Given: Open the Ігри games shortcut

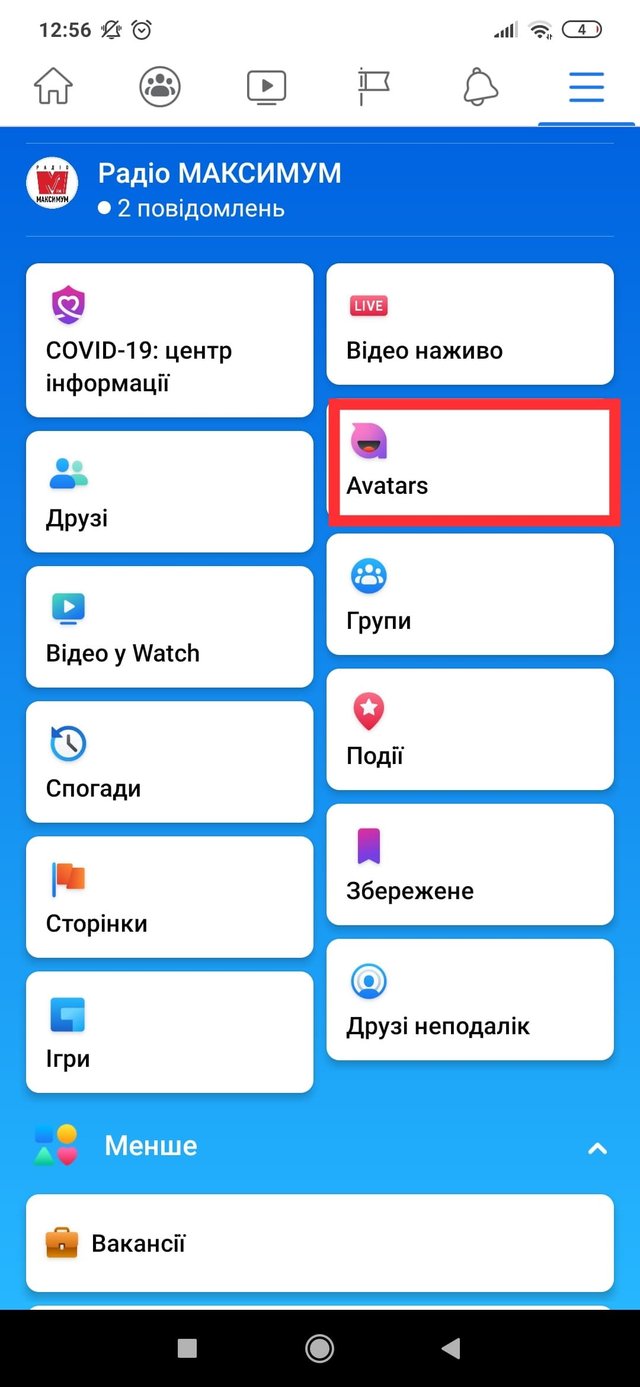Looking at the screenshot, I should (x=169, y=1032).
